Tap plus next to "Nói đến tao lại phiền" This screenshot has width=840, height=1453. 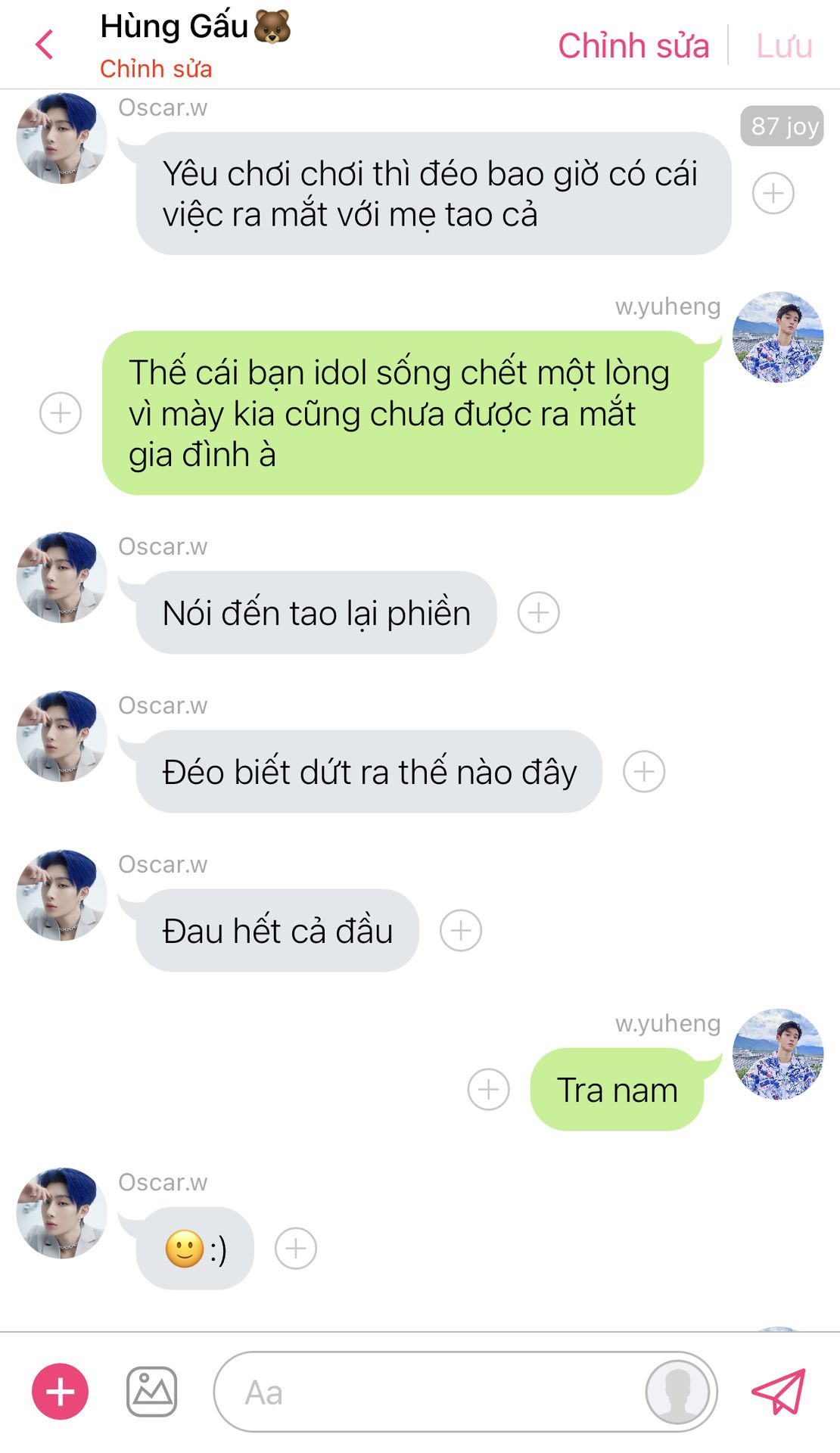tap(539, 612)
